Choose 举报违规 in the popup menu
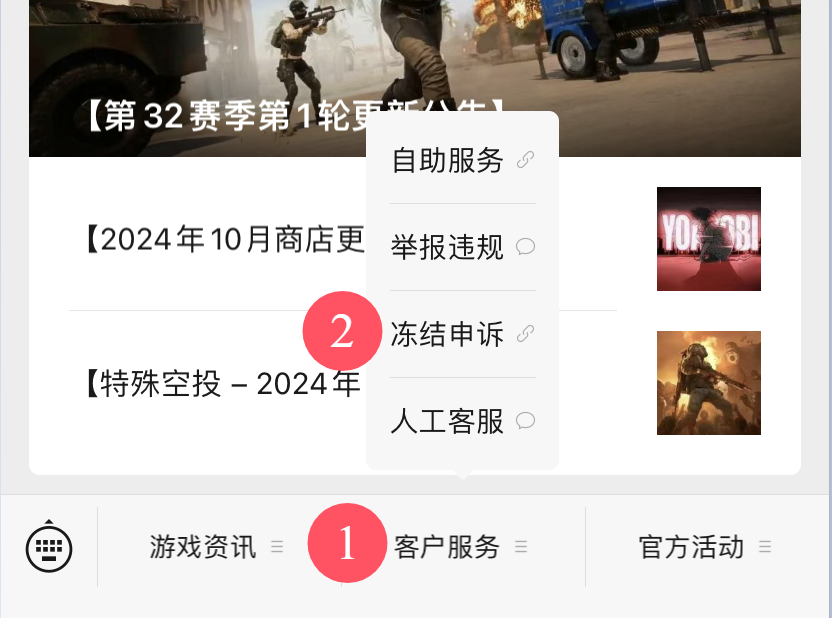Viewport: 832px width, 618px height. 462,247
